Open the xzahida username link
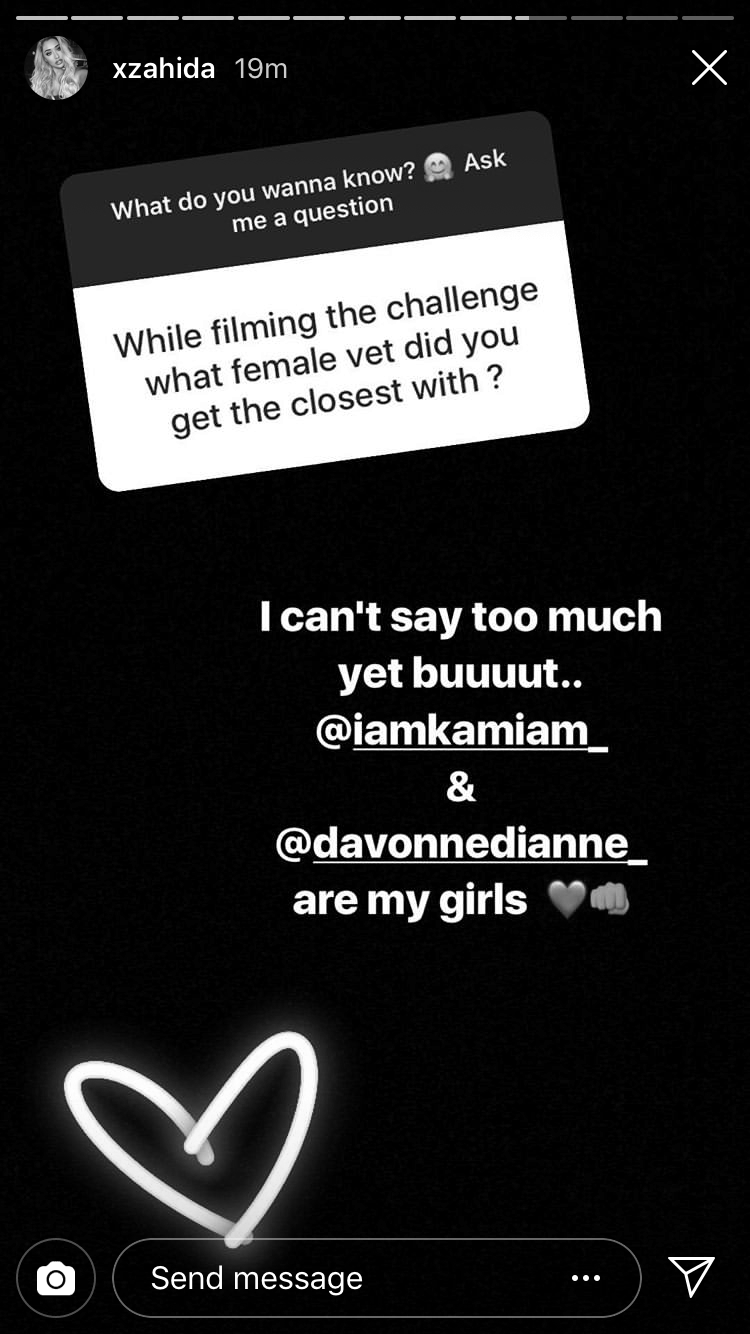This screenshot has width=750, height=1334. coord(164,68)
